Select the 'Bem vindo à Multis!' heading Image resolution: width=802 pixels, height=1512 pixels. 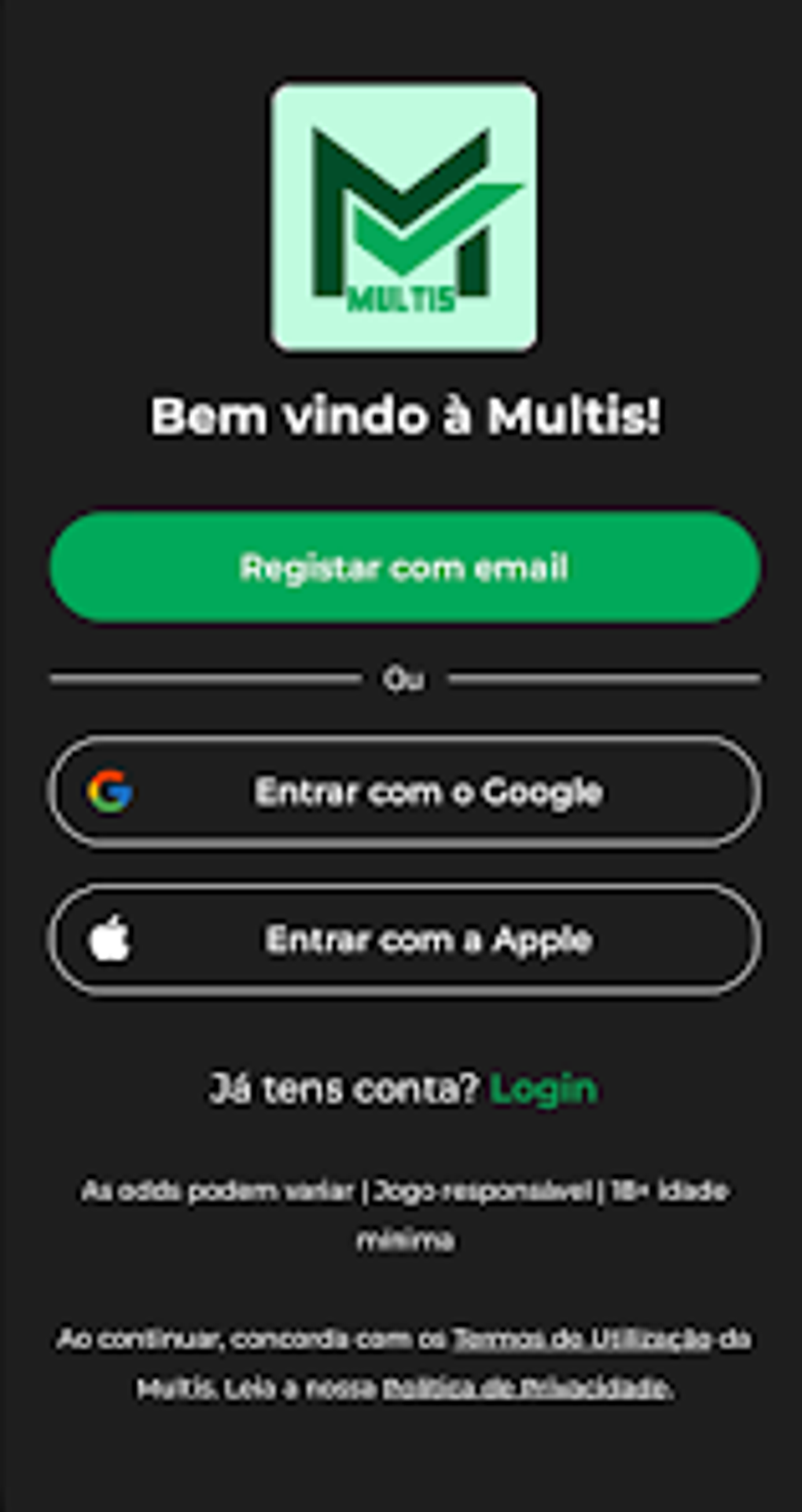407,416
